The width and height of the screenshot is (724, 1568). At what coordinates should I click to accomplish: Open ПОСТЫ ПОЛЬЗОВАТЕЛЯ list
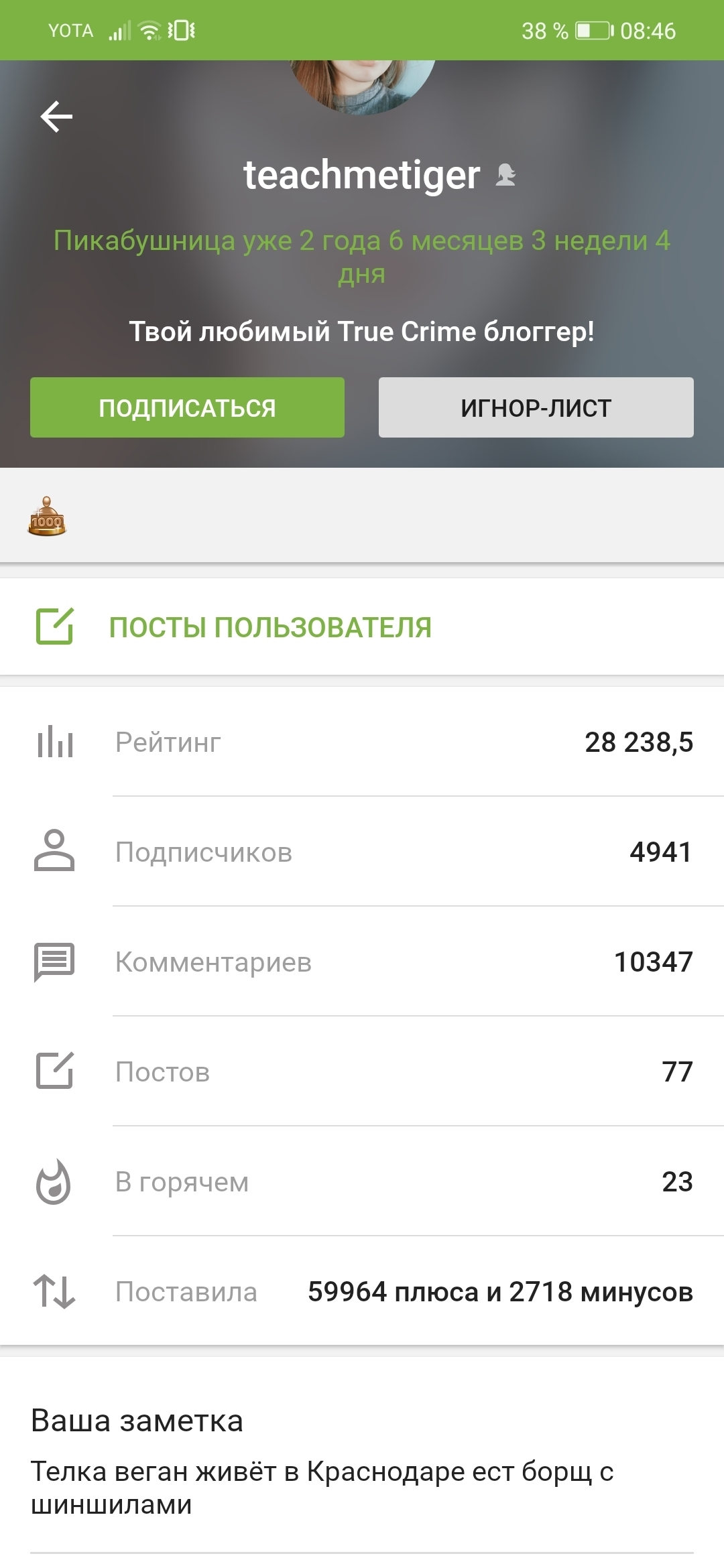(x=269, y=627)
